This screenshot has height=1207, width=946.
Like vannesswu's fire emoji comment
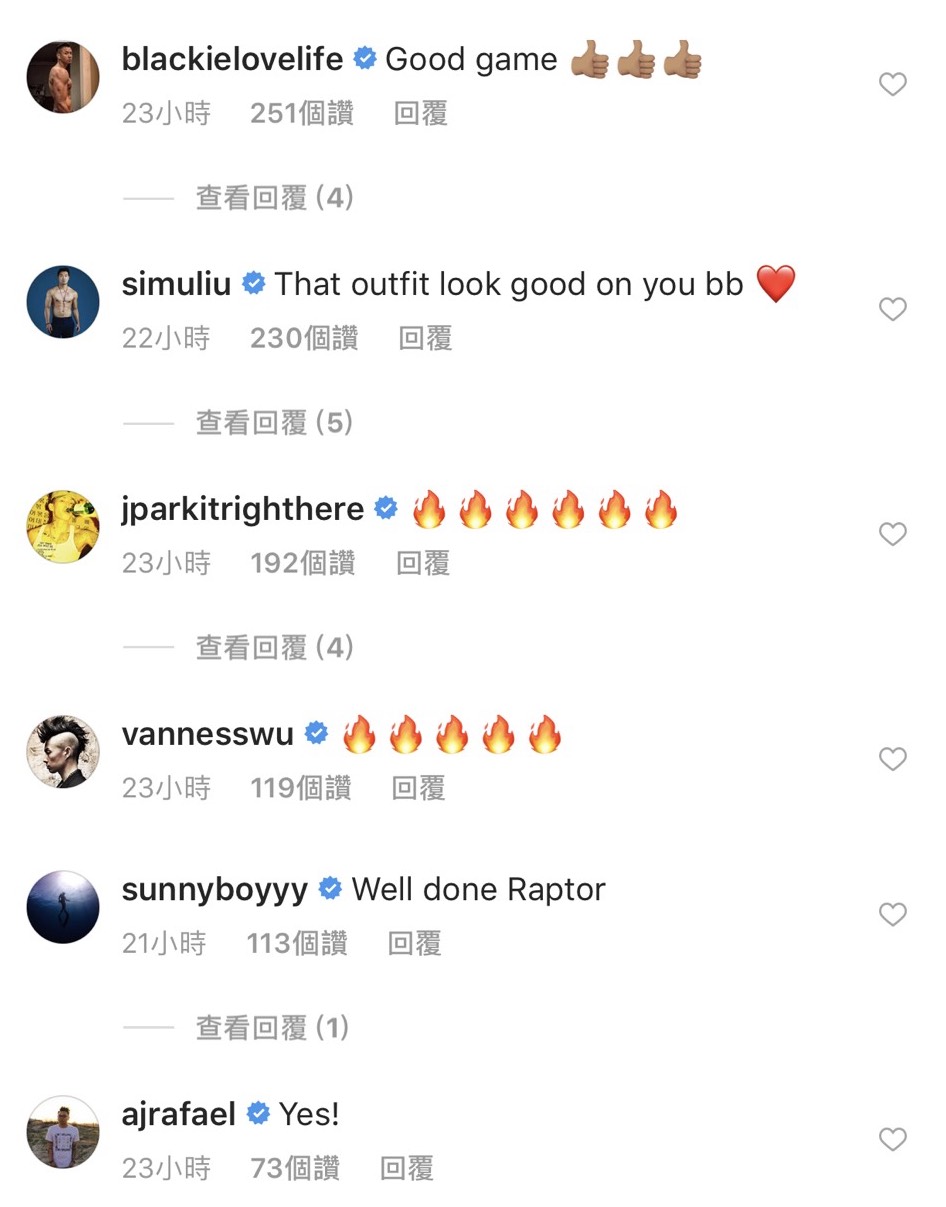(892, 760)
